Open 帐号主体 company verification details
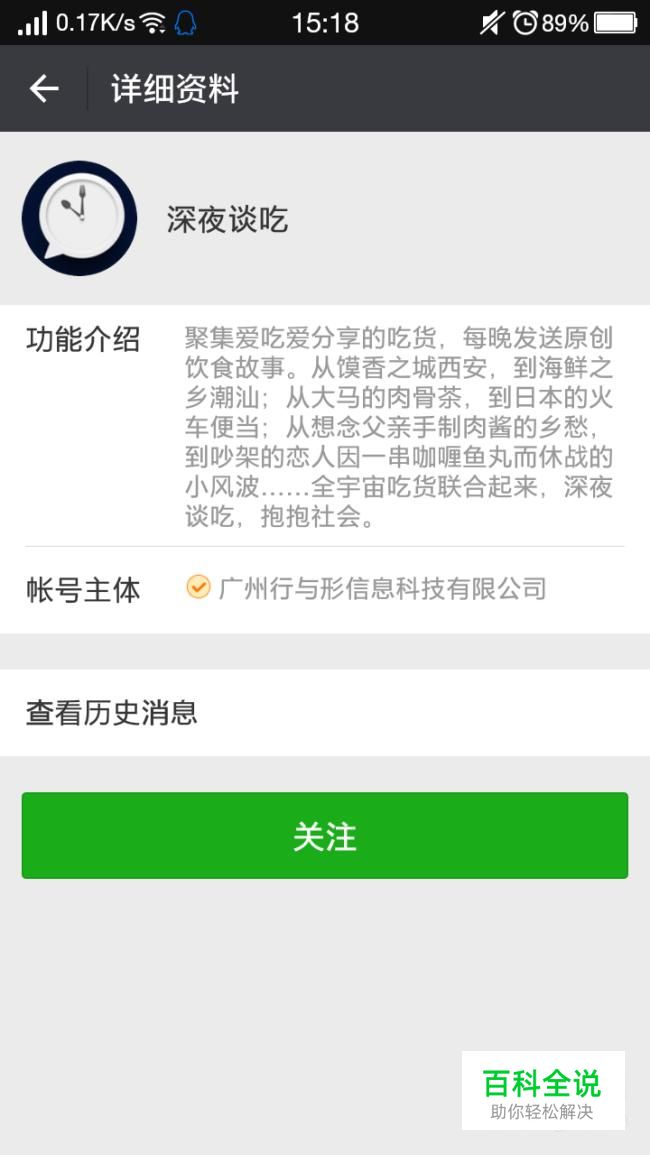 click(x=325, y=589)
